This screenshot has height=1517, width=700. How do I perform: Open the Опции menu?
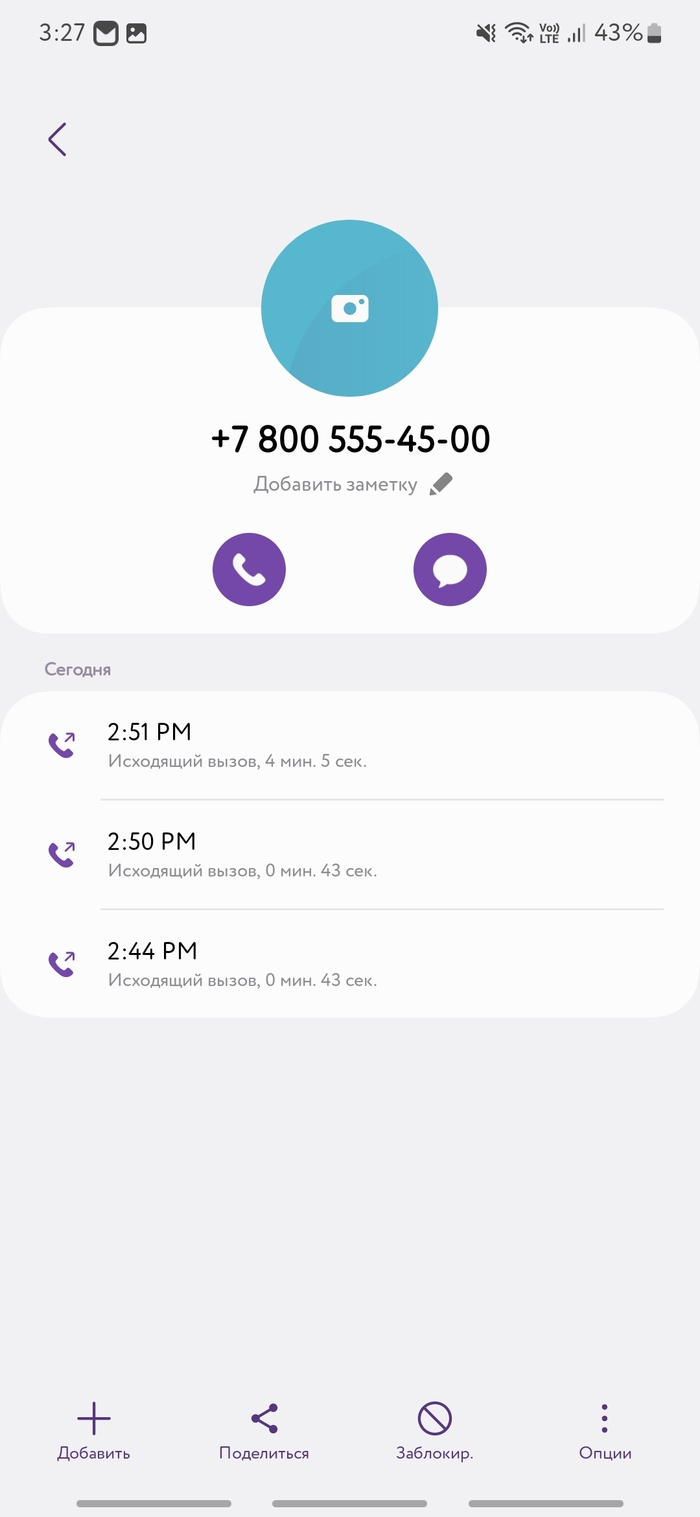point(605,1431)
